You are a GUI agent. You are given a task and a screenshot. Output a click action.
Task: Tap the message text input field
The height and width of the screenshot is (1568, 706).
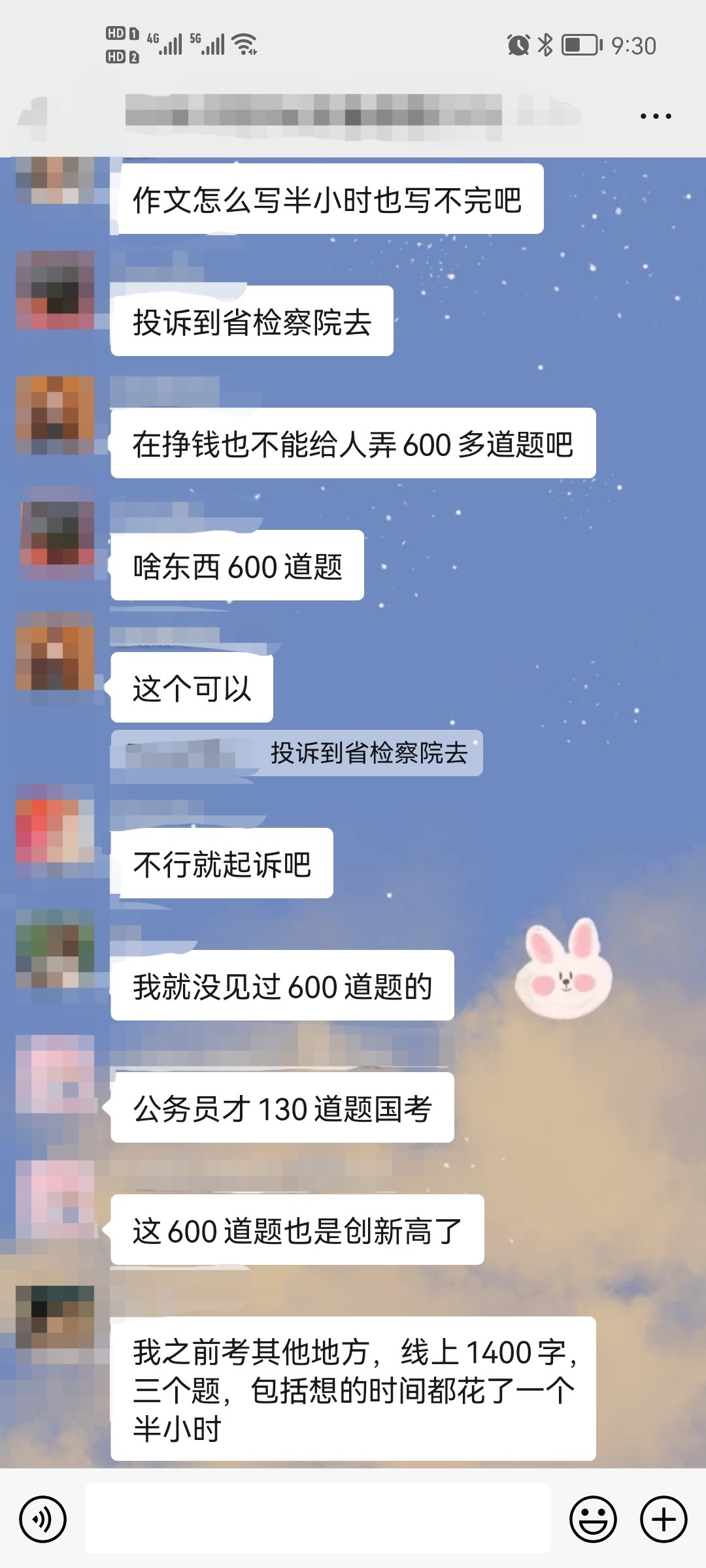point(318,1519)
